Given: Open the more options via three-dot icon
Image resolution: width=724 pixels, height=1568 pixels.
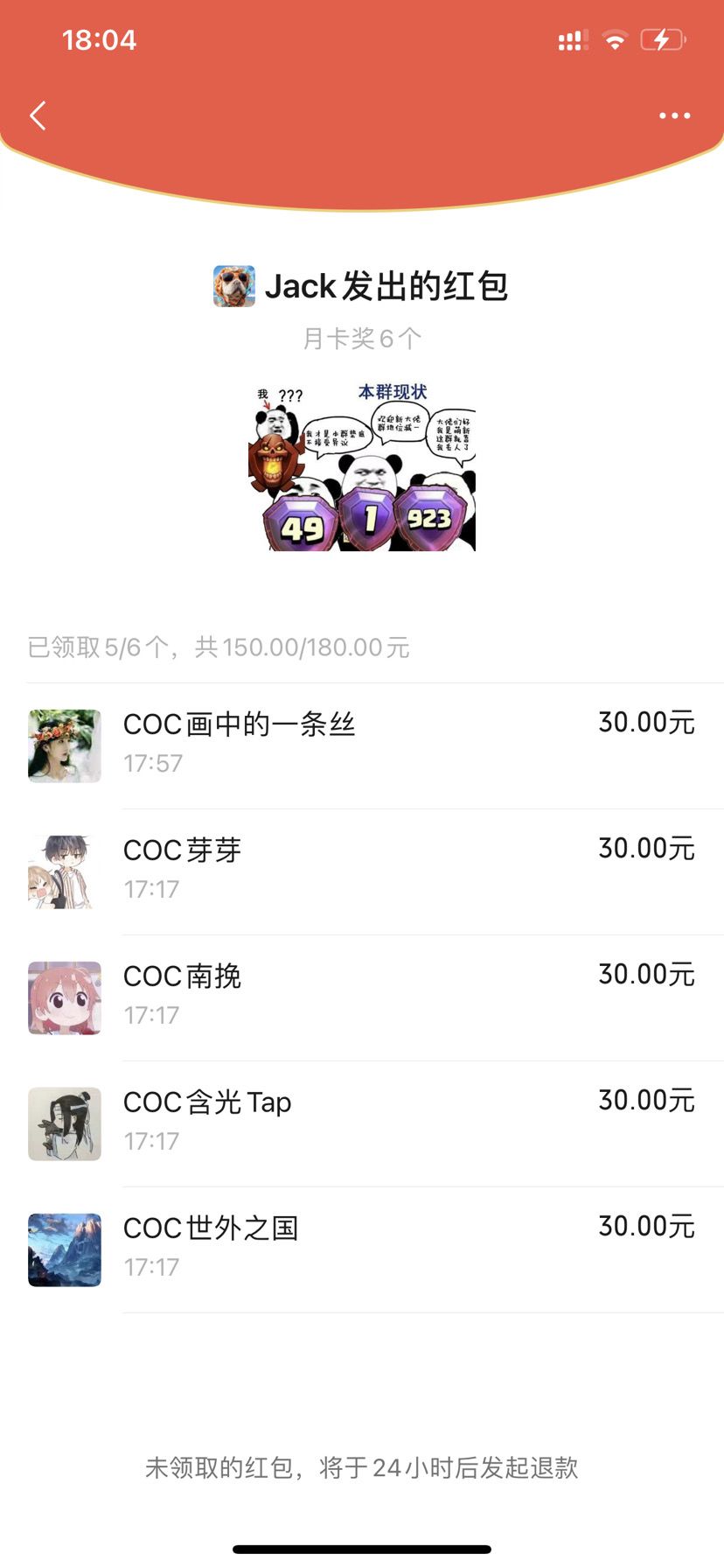Looking at the screenshot, I should [x=675, y=115].
